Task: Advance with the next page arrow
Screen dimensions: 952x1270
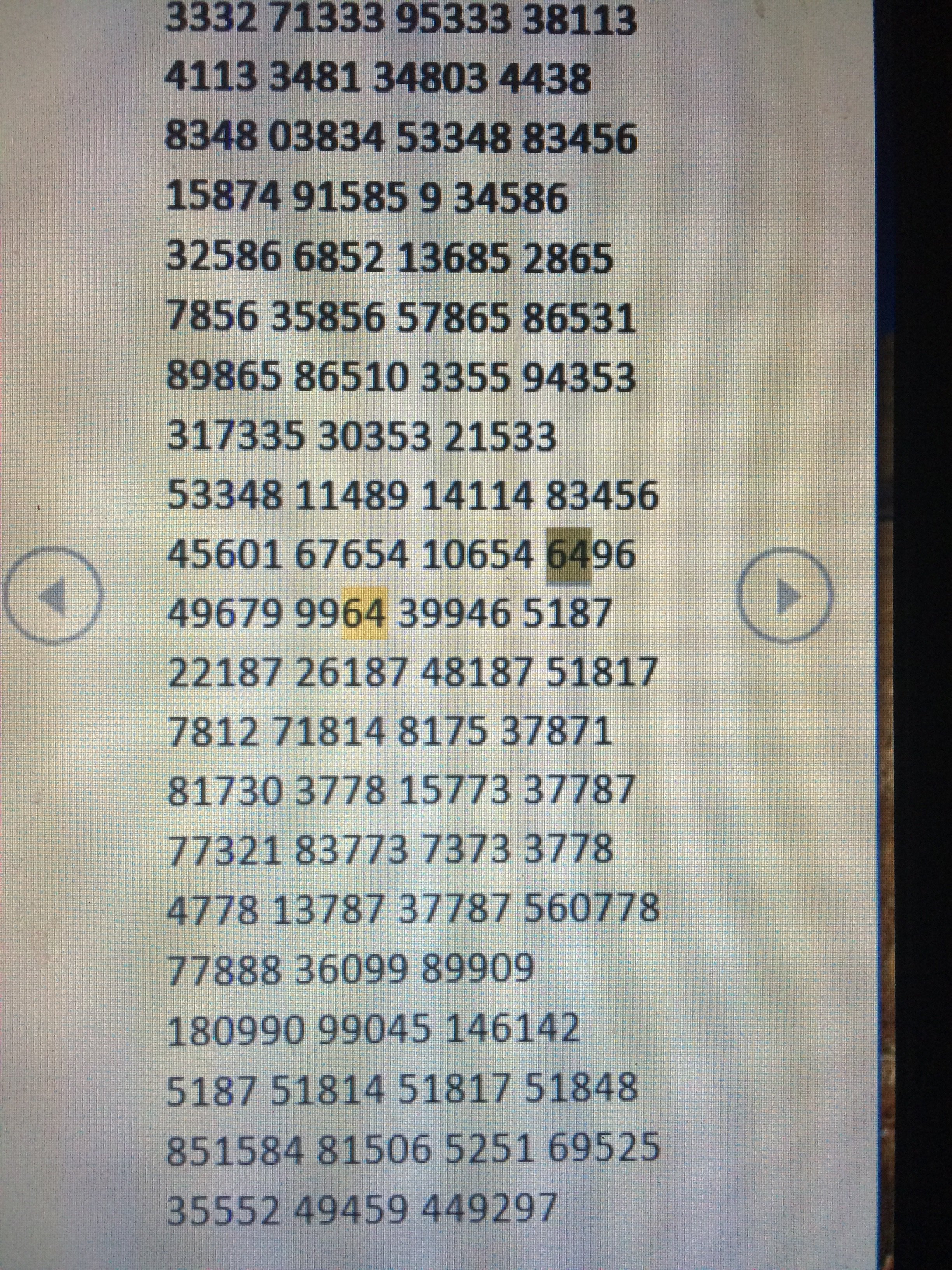Action: (x=784, y=595)
